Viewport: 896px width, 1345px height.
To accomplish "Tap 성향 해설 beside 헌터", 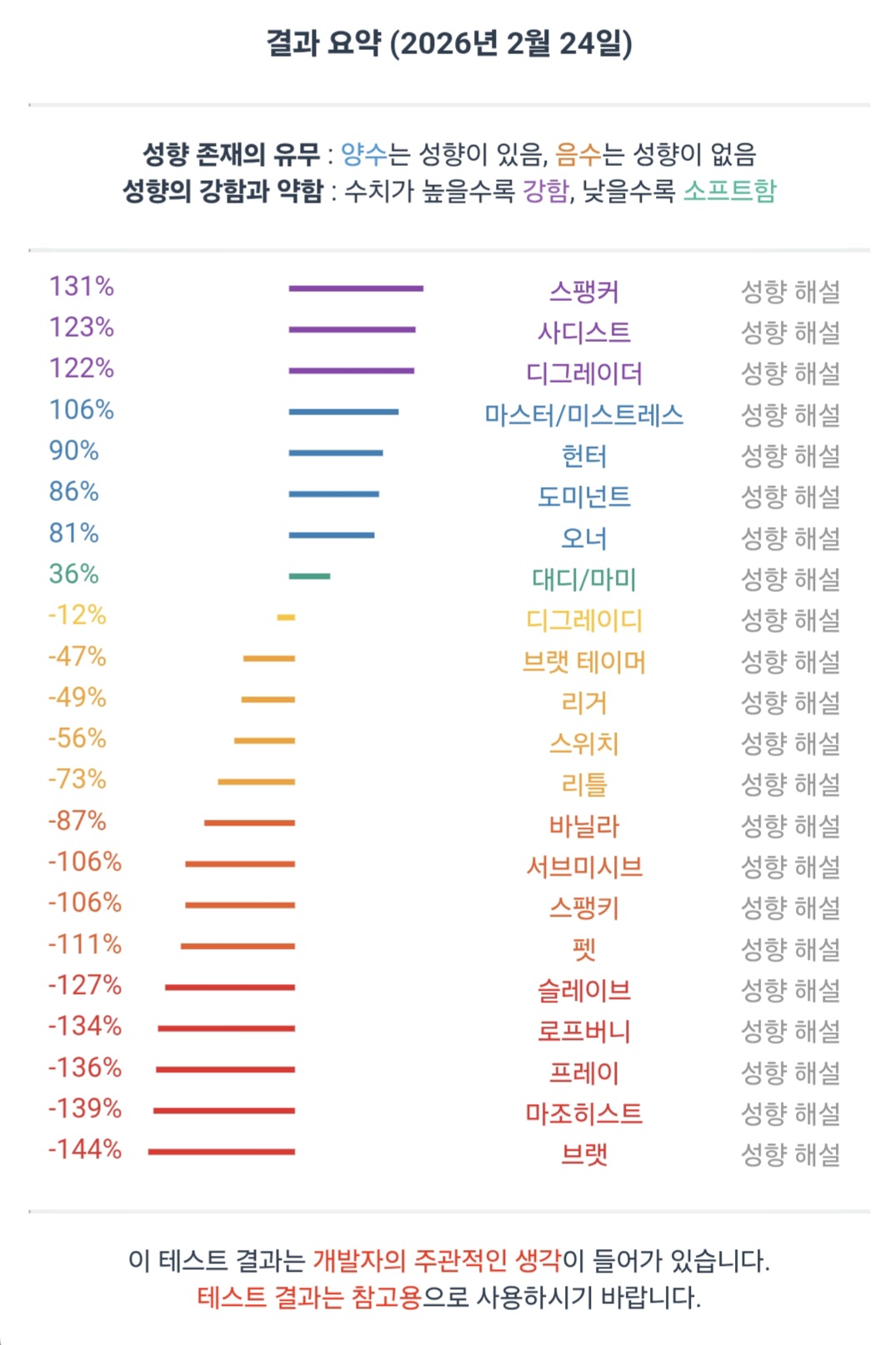I will click(x=790, y=455).
